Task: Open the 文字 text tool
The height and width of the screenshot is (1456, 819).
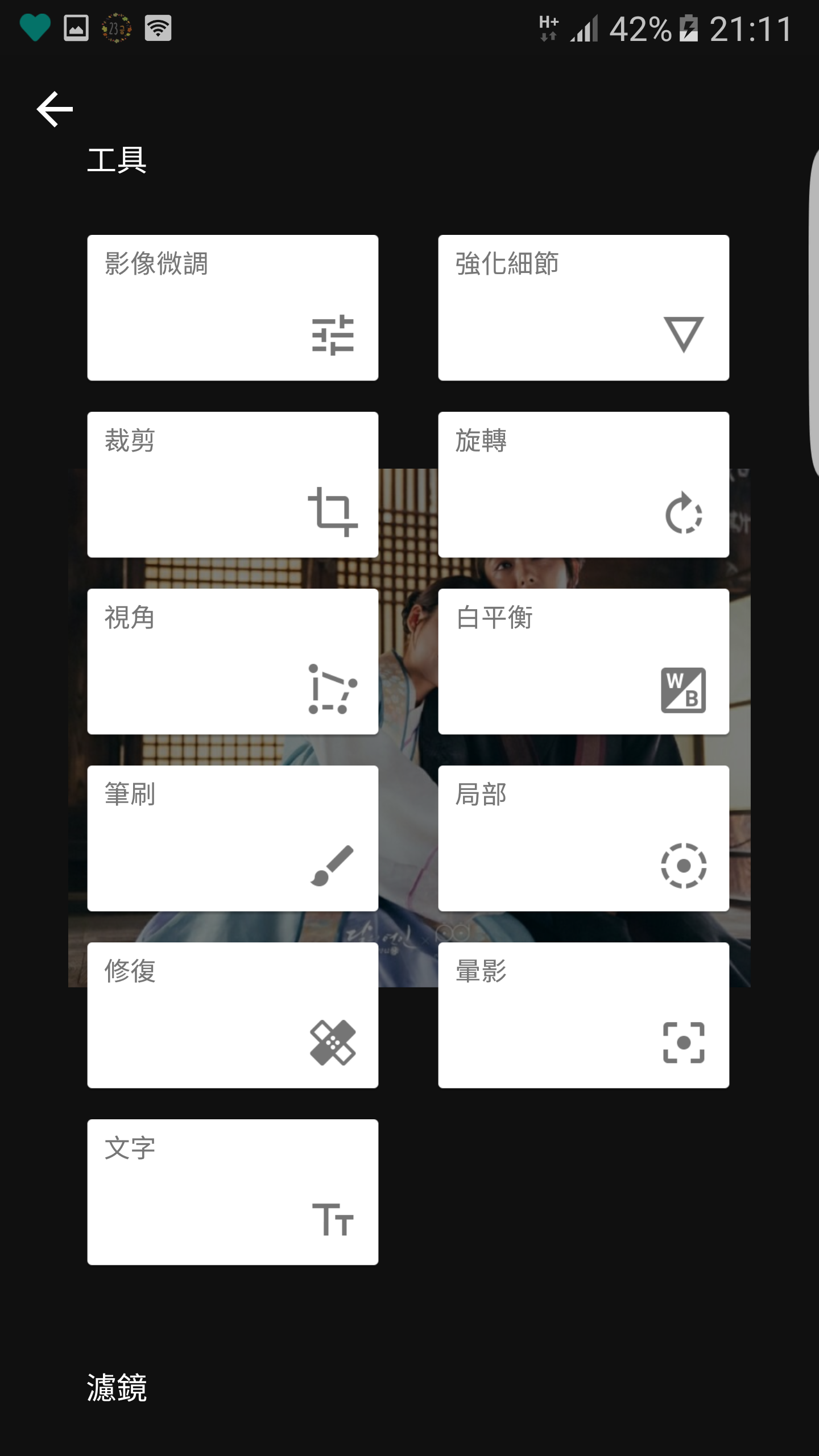Action: coord(233,1192)
